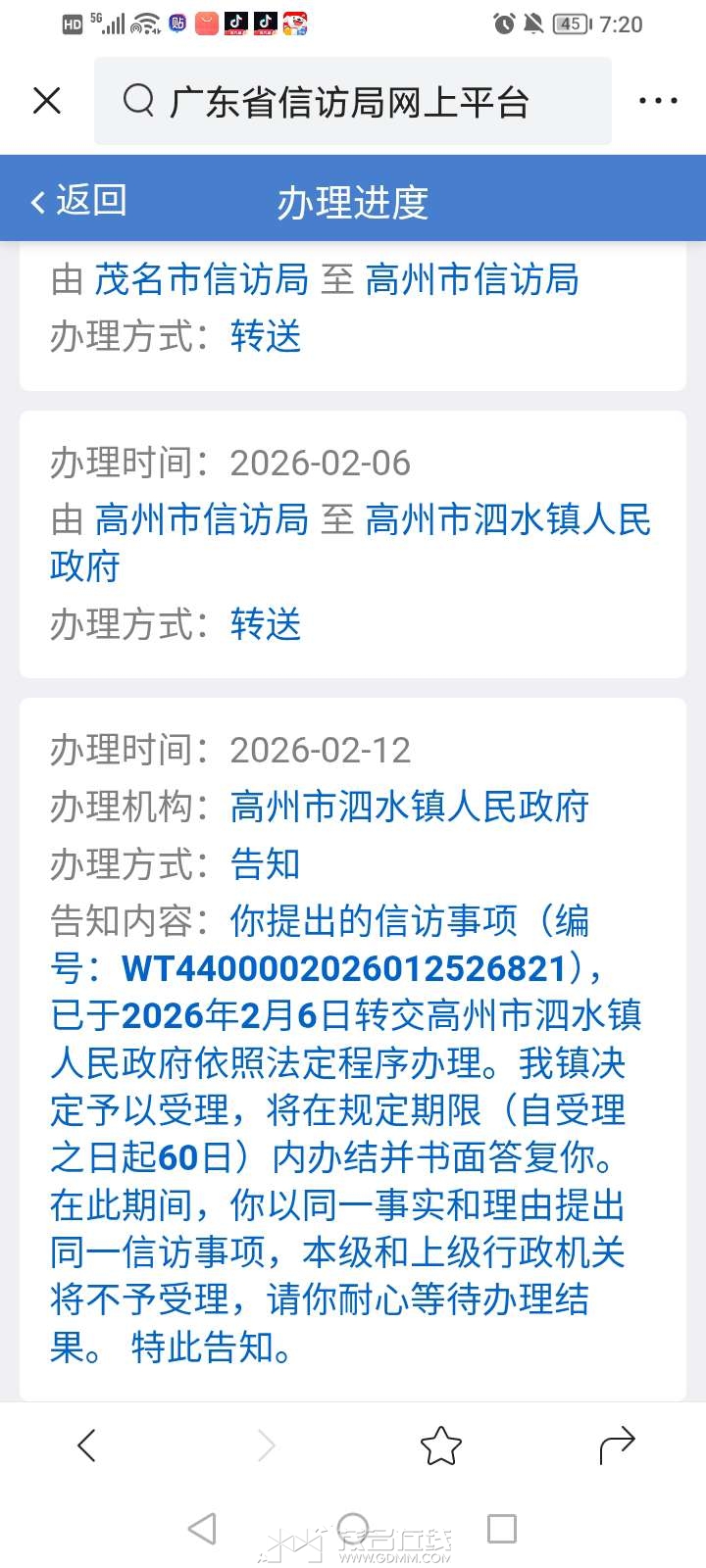Open the three-dot overflow menu

point(658,101)
